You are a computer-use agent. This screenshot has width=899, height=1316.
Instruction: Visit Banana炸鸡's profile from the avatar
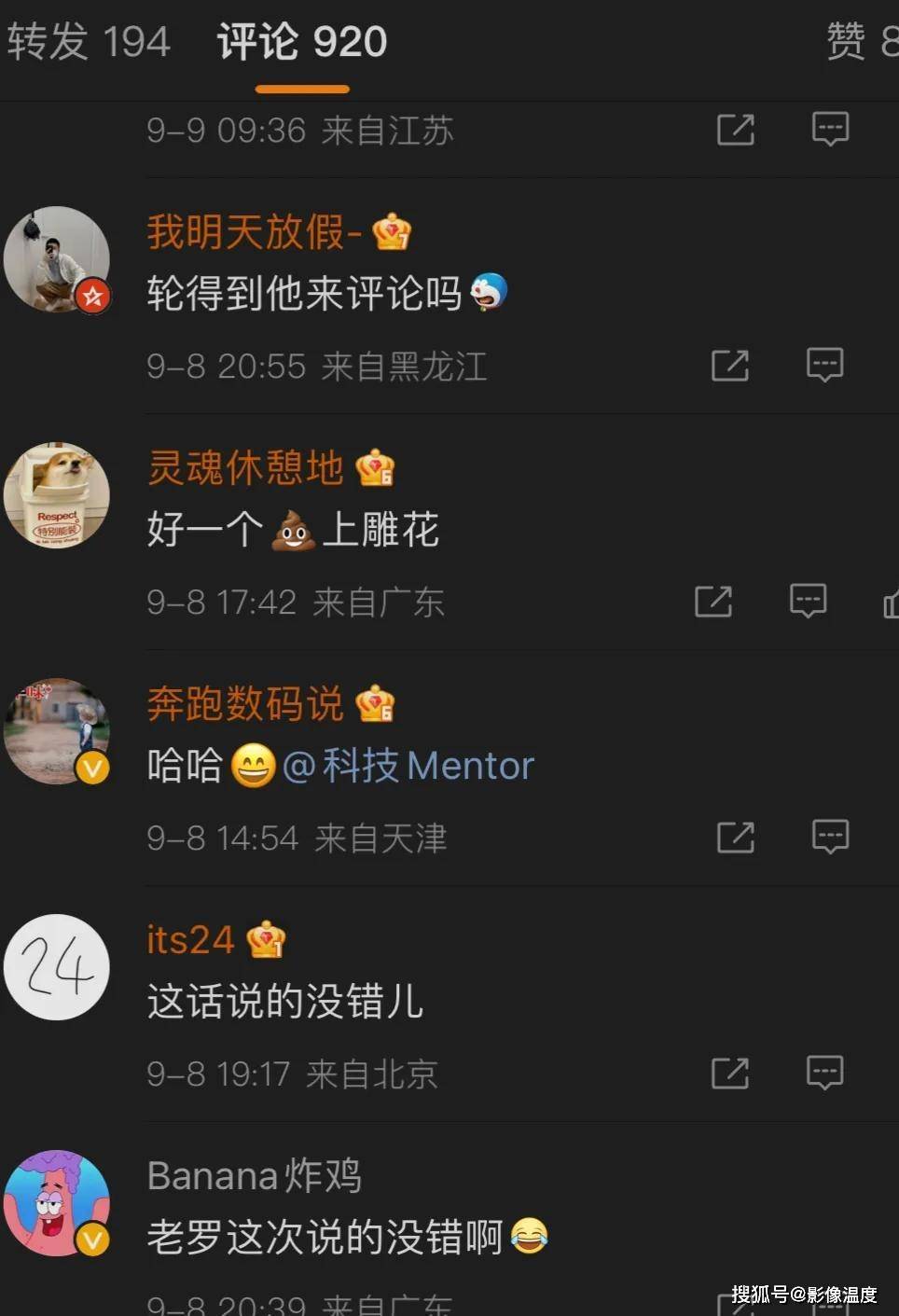[57, 1203]
